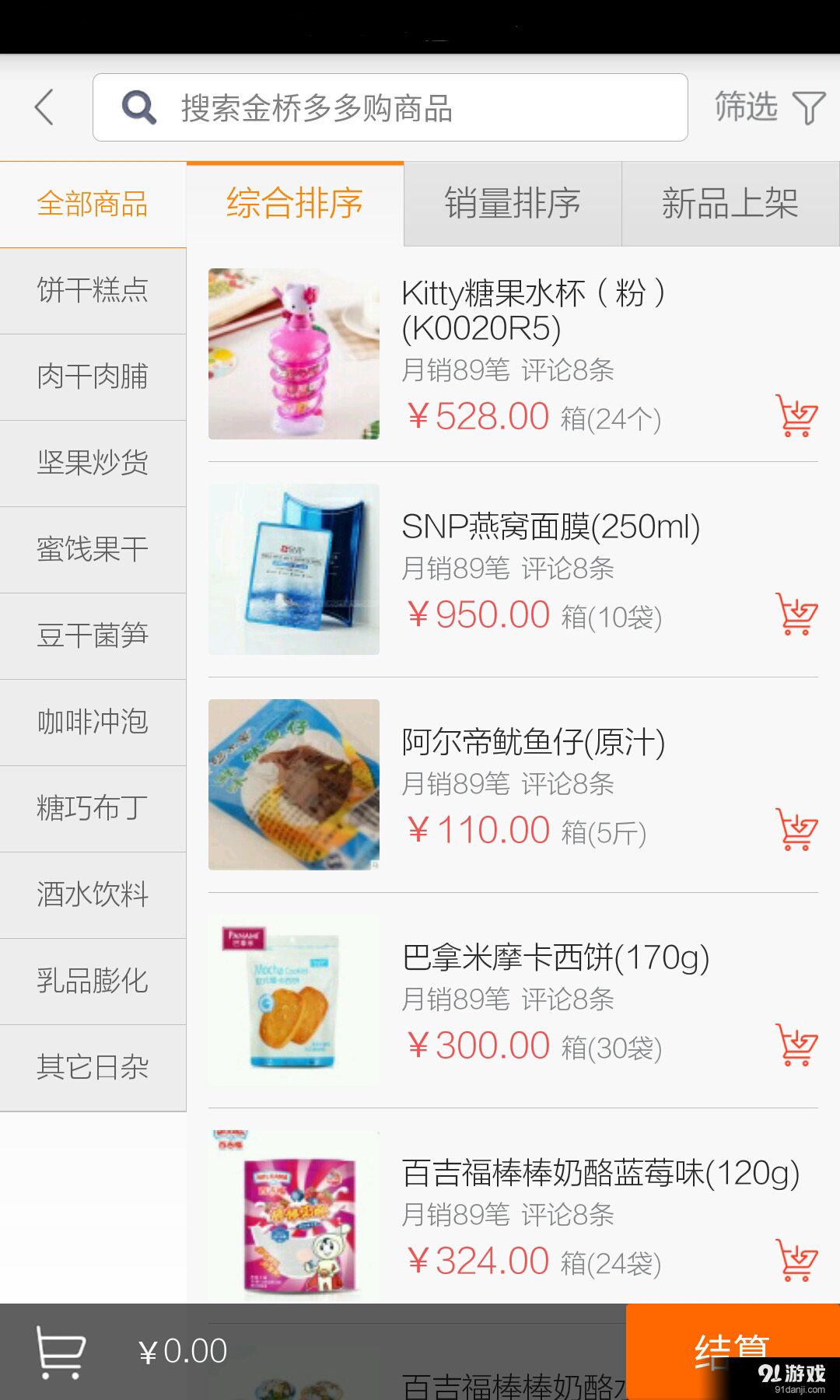The width and height of the screenshot is (840, 1400).
Task: Select the 饼干糕点 category
Action: coord(93,291)
